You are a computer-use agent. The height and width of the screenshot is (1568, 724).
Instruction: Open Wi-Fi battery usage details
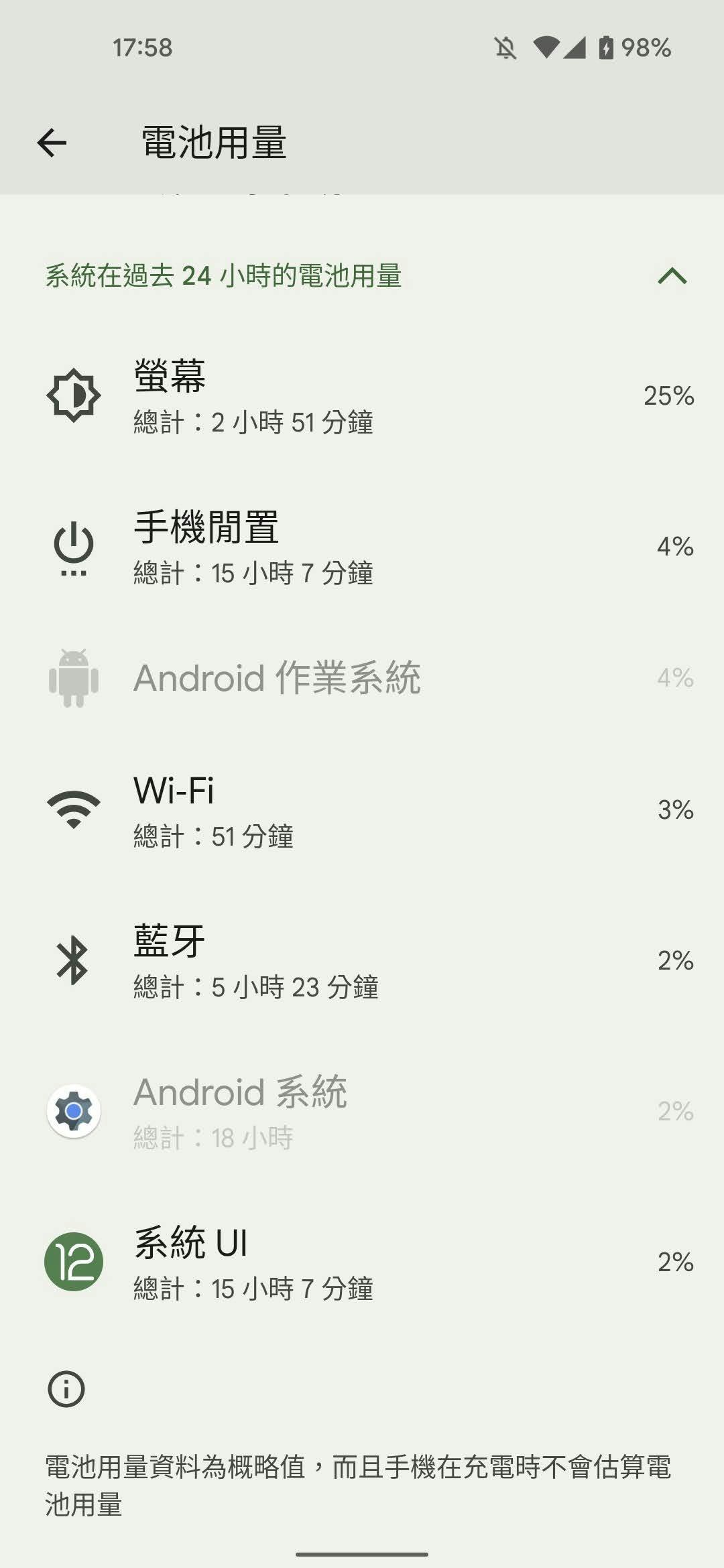[362, 810]
